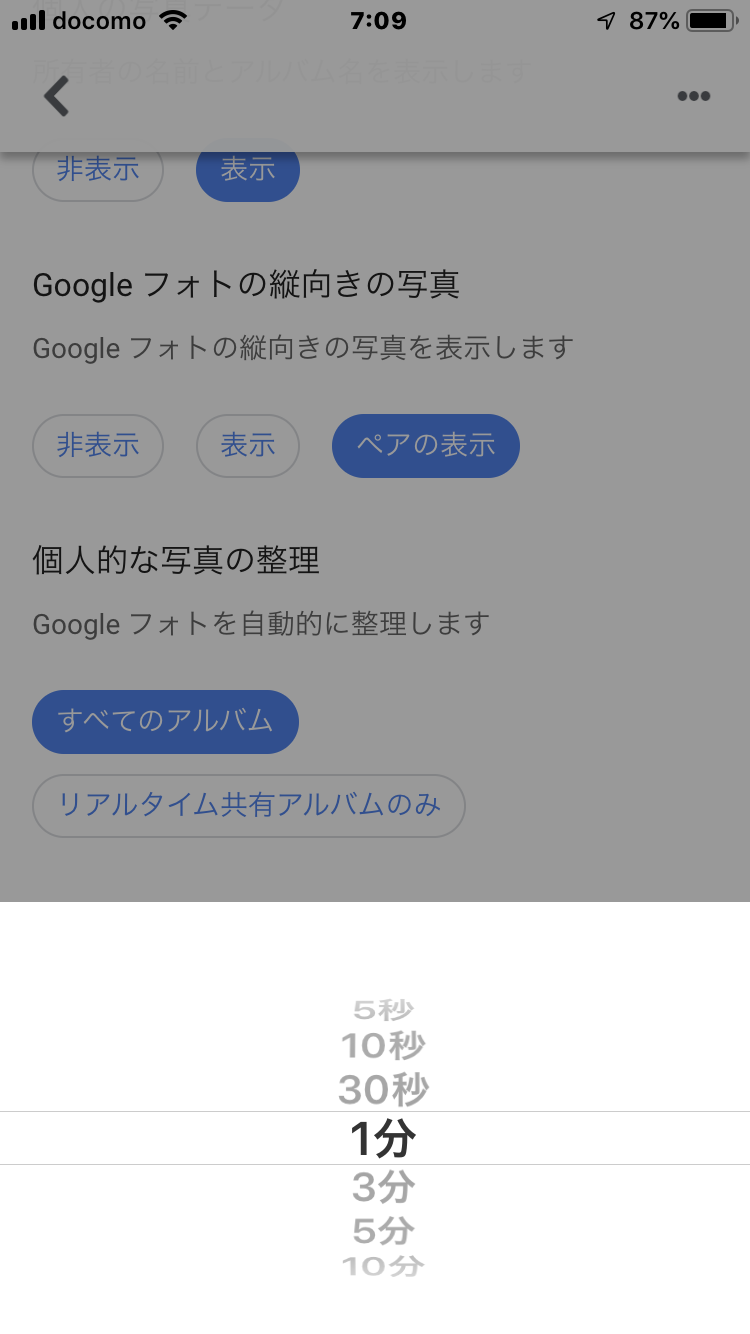Select リアルタイム共有アルバムのみ chip
The image size is (750, 1334).
pos(249,805)
